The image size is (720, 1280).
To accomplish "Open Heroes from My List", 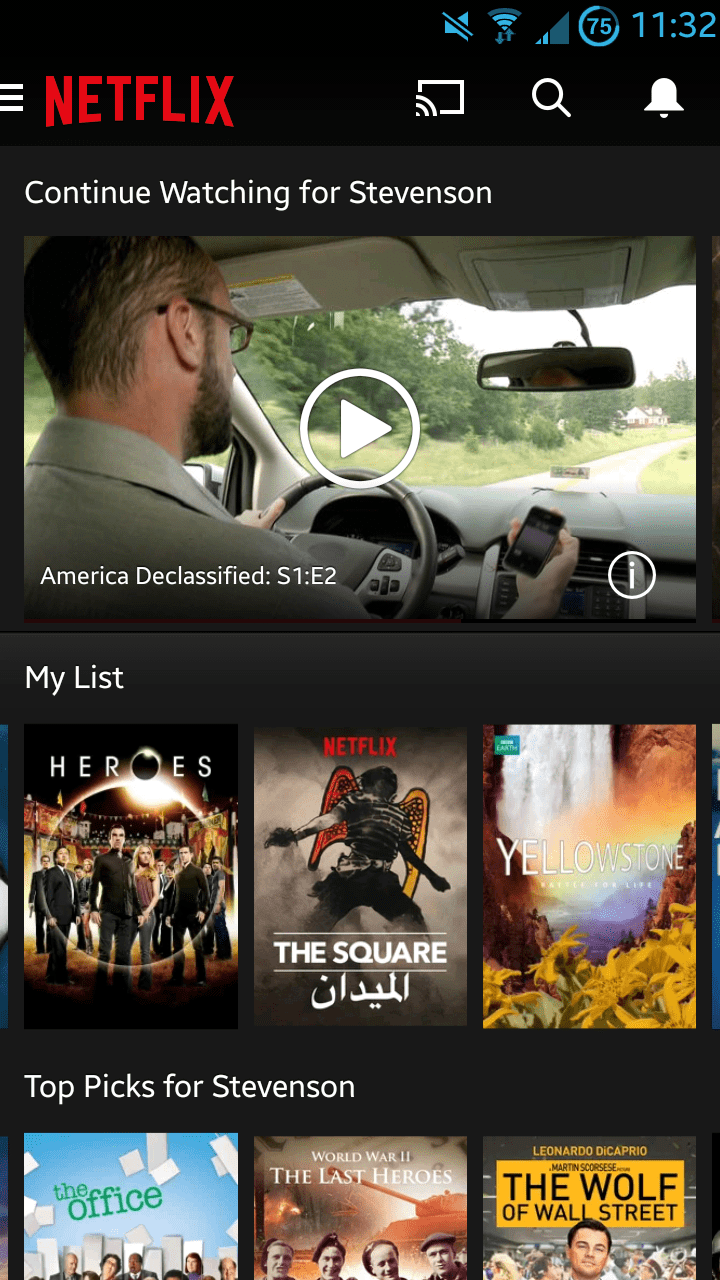I will 131,876.
